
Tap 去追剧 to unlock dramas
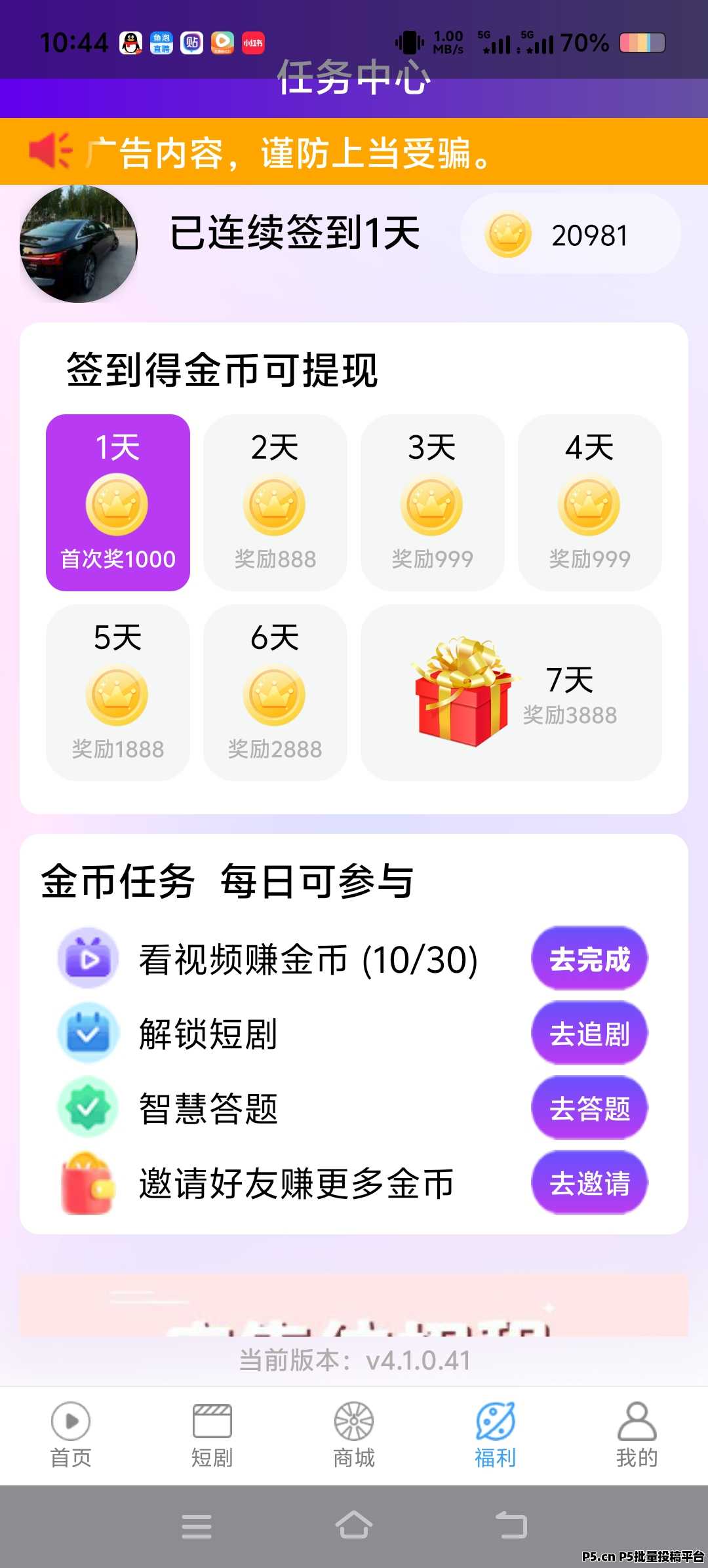tap(588, 1032)
